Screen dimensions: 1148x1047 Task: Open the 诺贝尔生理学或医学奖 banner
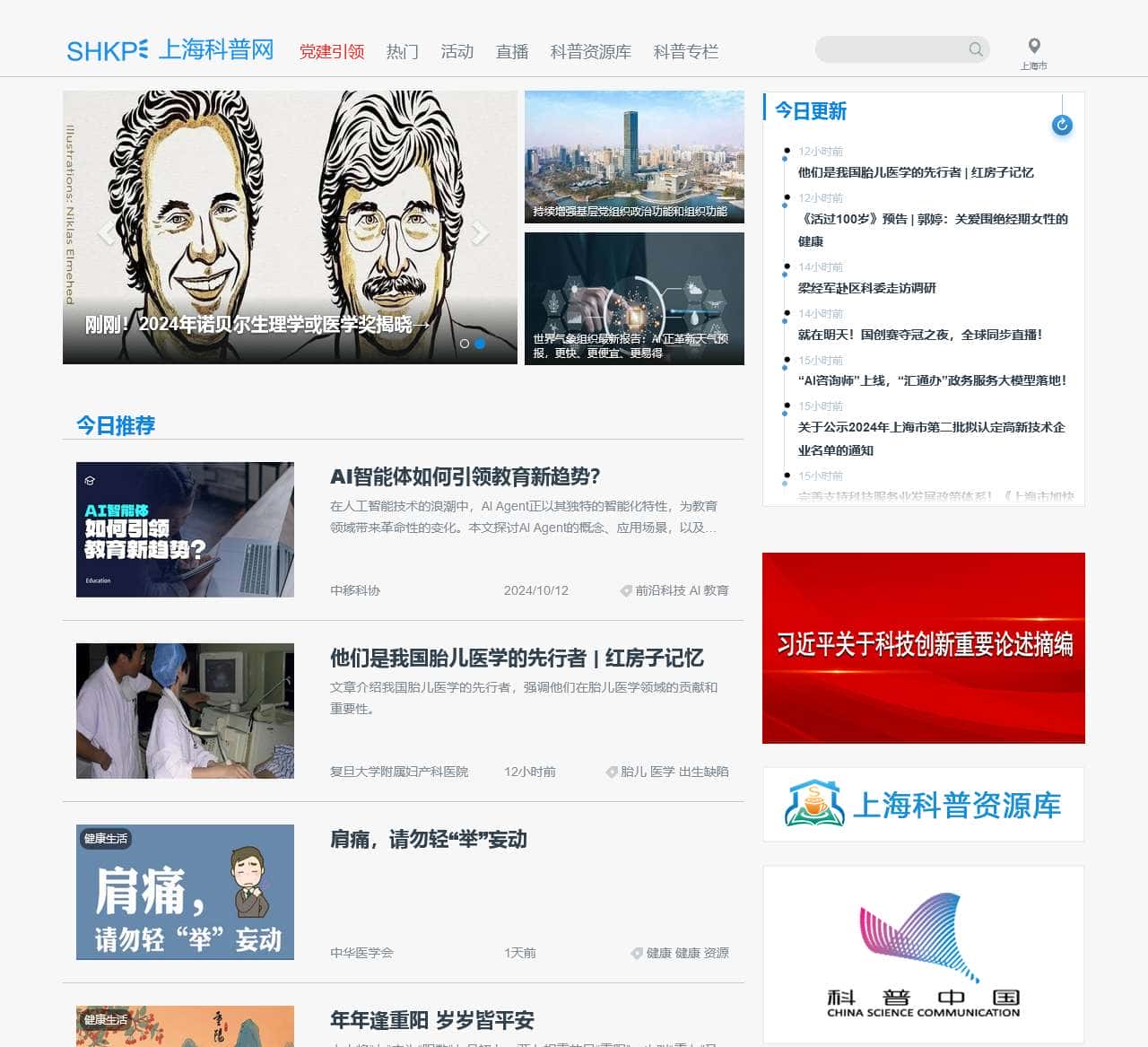[x=256, y=324]
